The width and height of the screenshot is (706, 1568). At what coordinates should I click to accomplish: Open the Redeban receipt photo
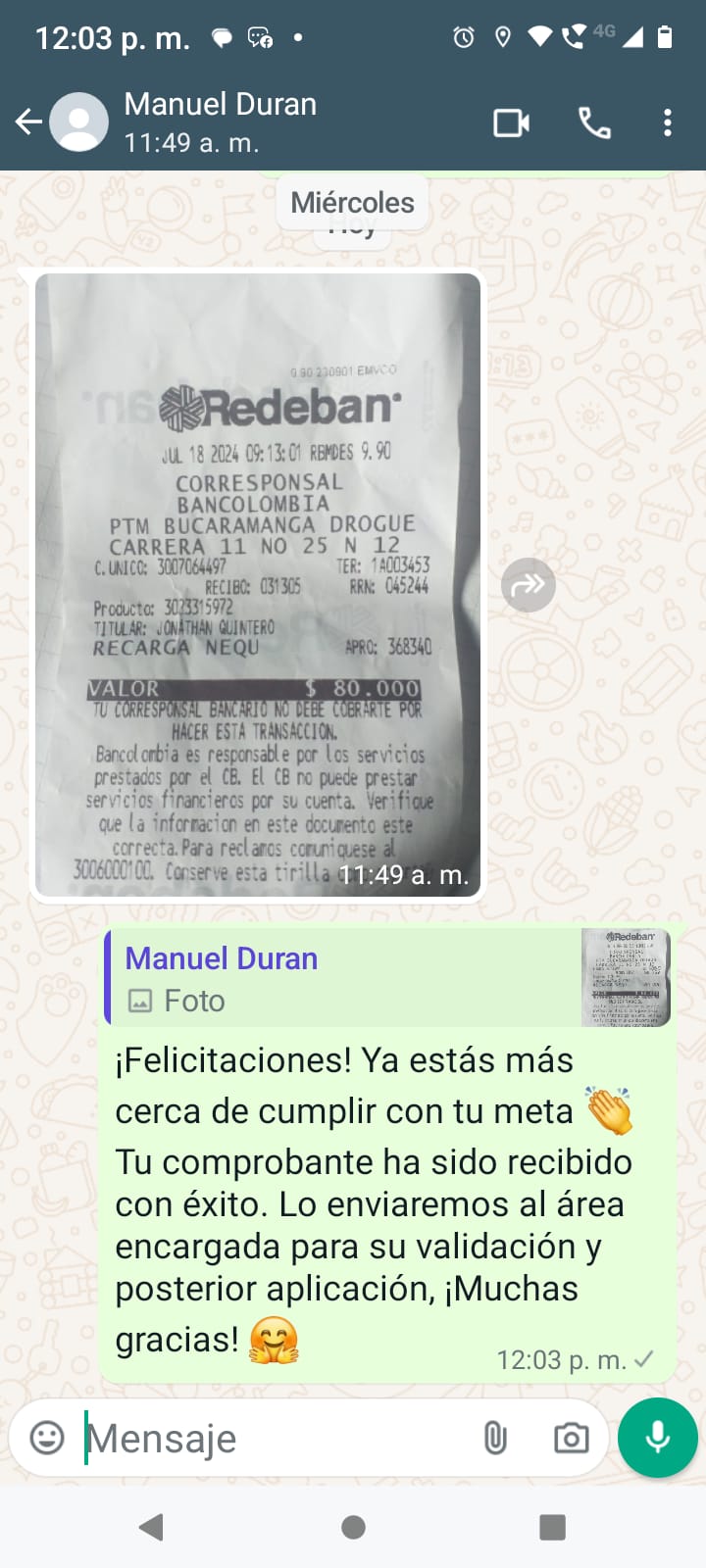tap(259, 584)
